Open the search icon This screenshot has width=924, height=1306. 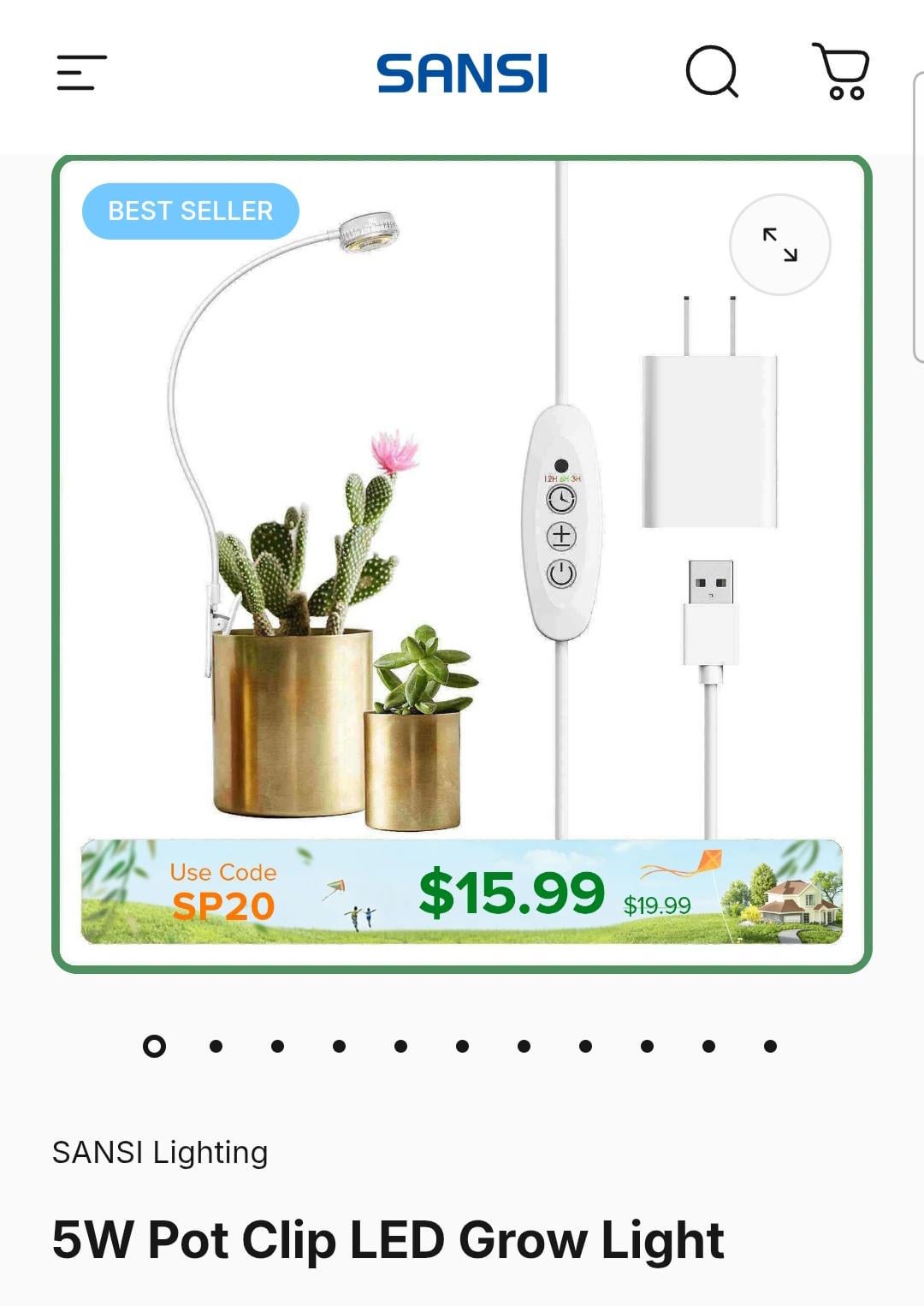[x=712, y=72]
